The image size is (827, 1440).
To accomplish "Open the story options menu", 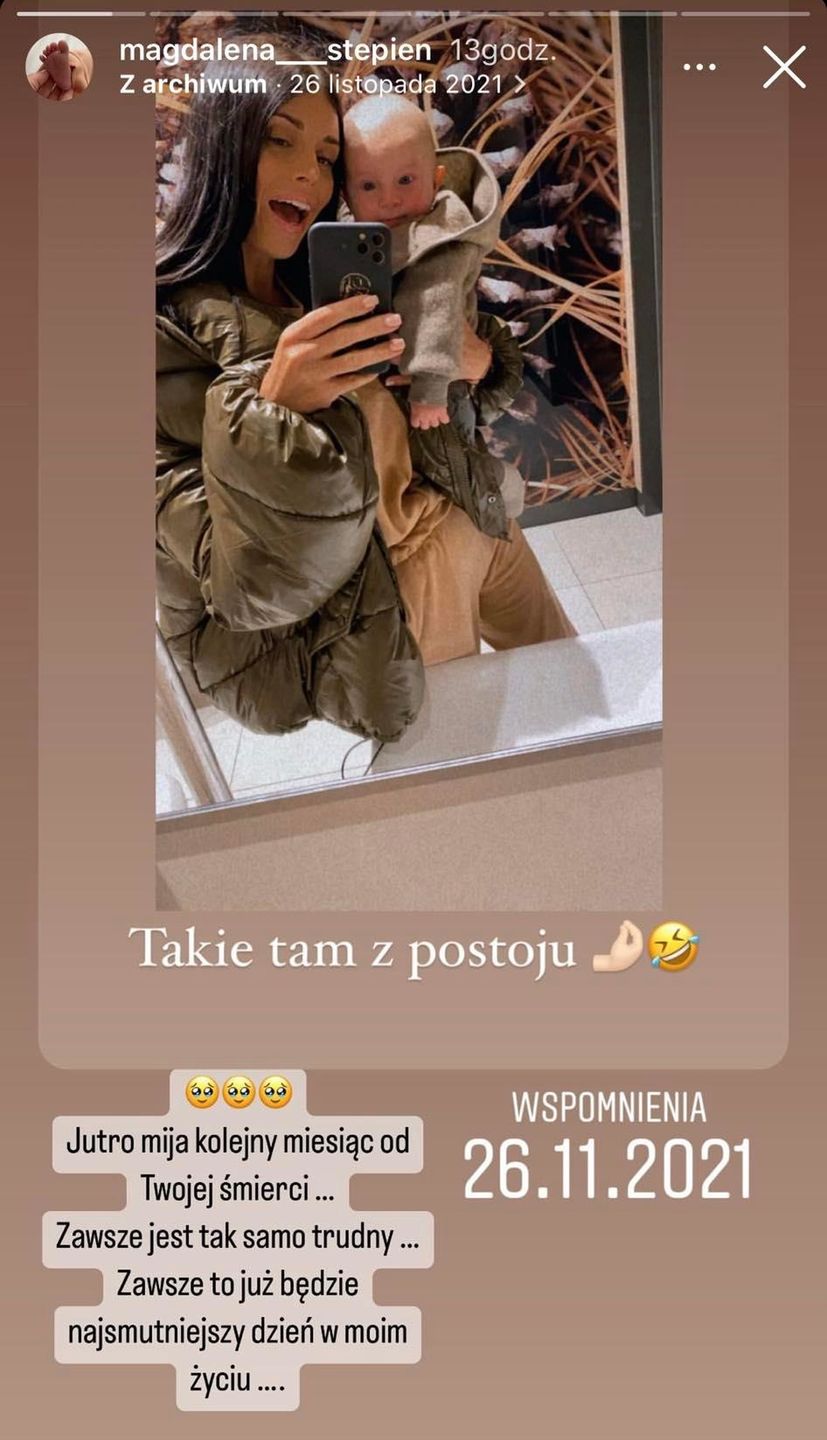I will [701, 67].
